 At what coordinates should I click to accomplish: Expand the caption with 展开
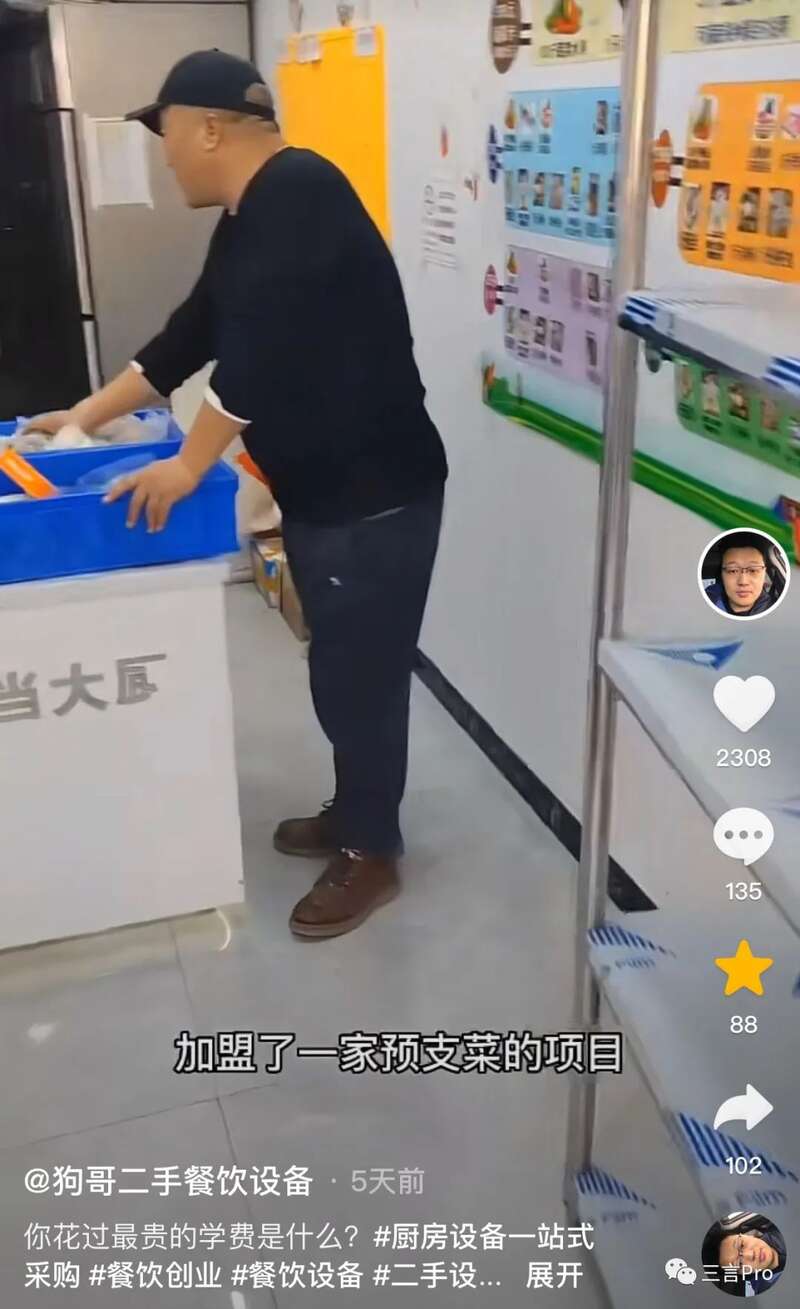pos(554,1275)
